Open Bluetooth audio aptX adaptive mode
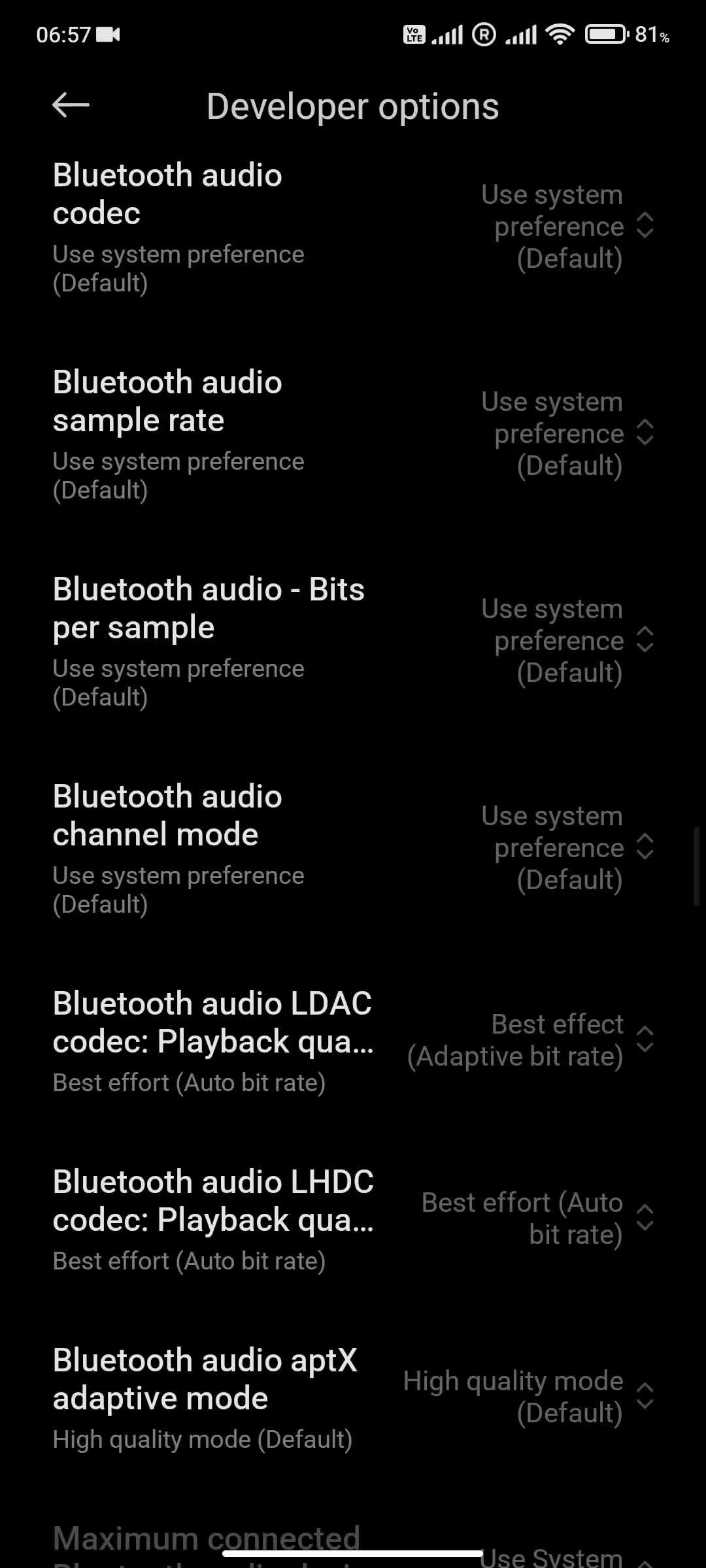 [353, 1397]
